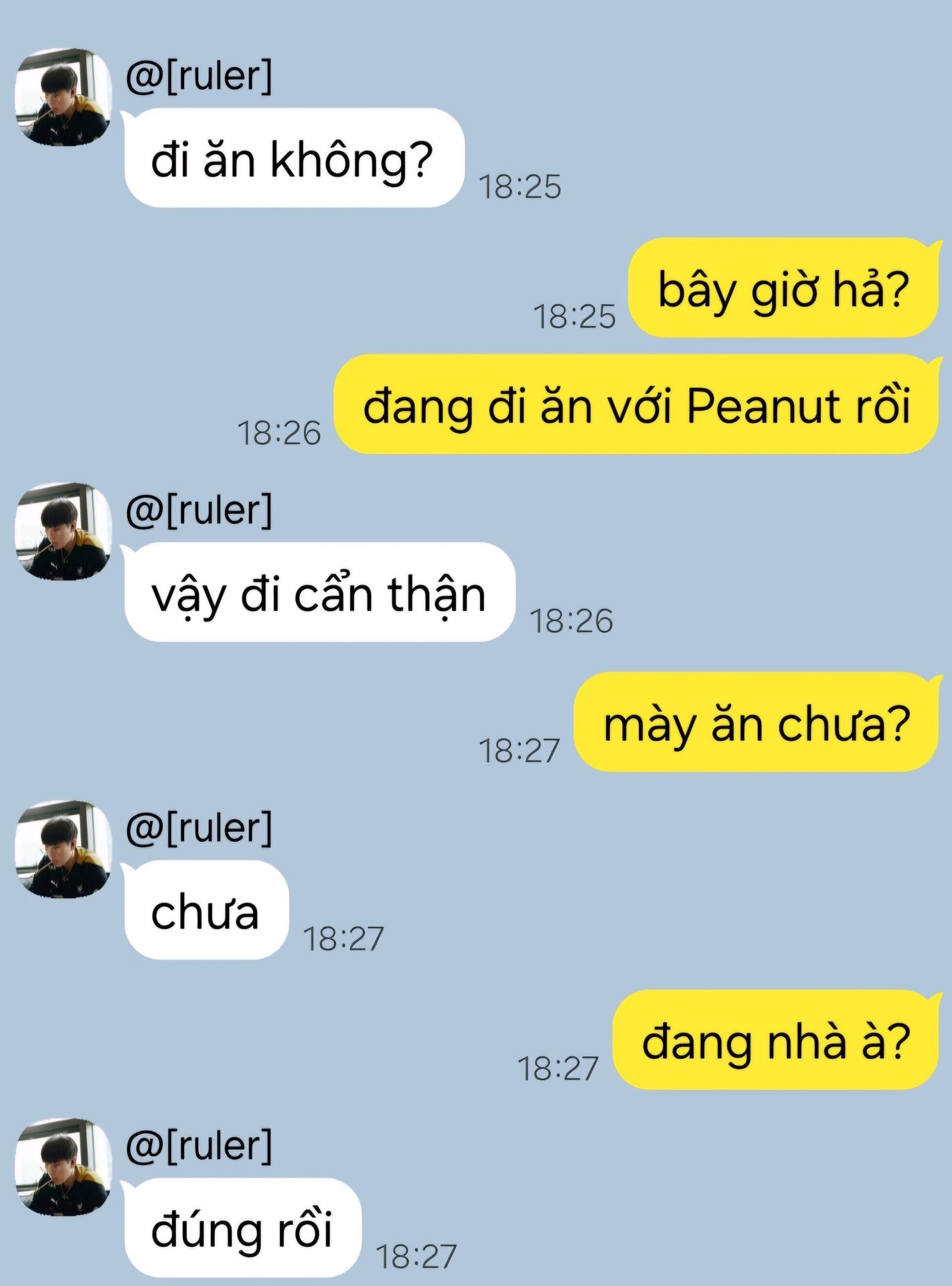Open ruler's avatar above the 'chưa' message
The image size is (952, 1286).
(x=64, y=849)
